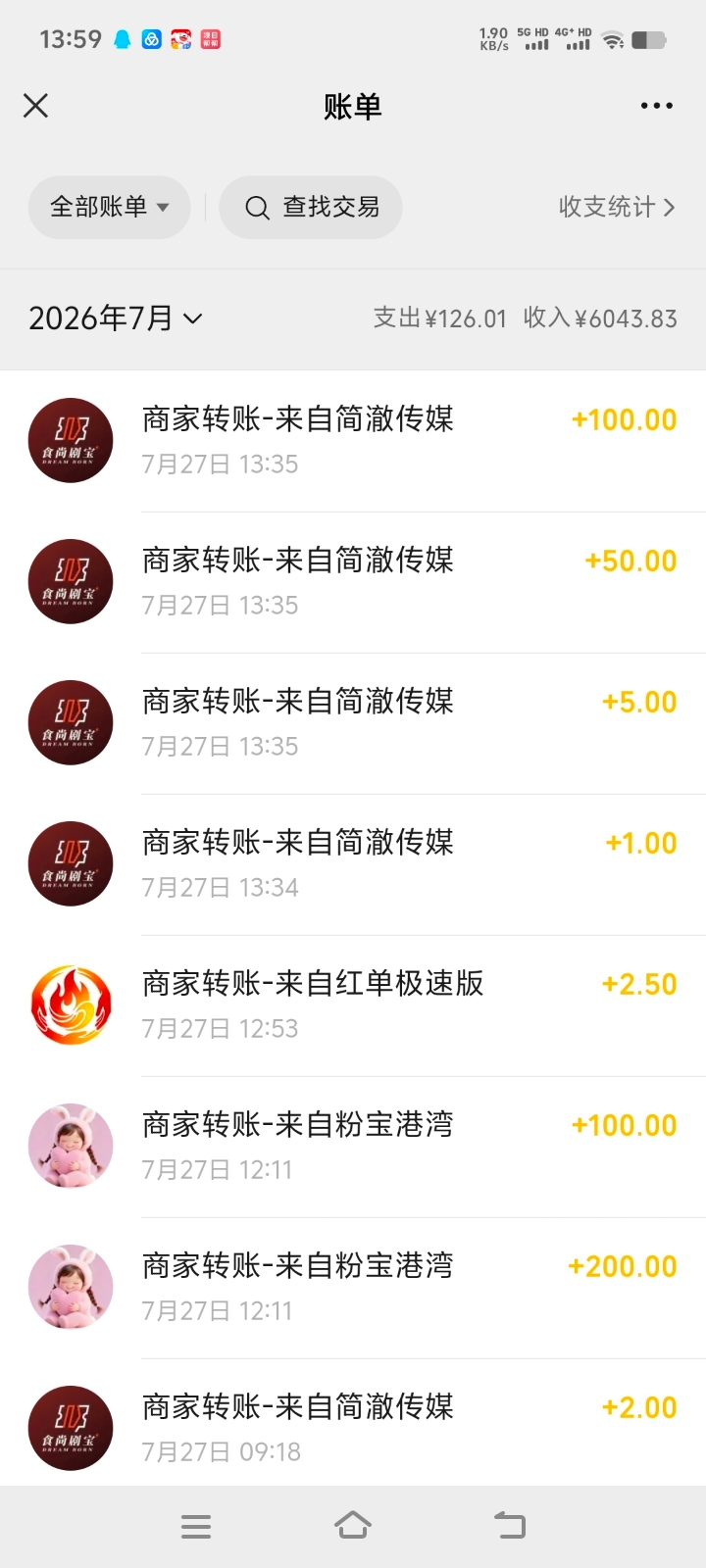This screenshot has height=1568, width=706.
Task: Tap 查找交易 to search transactions
Action: click(x=311, y=207)
